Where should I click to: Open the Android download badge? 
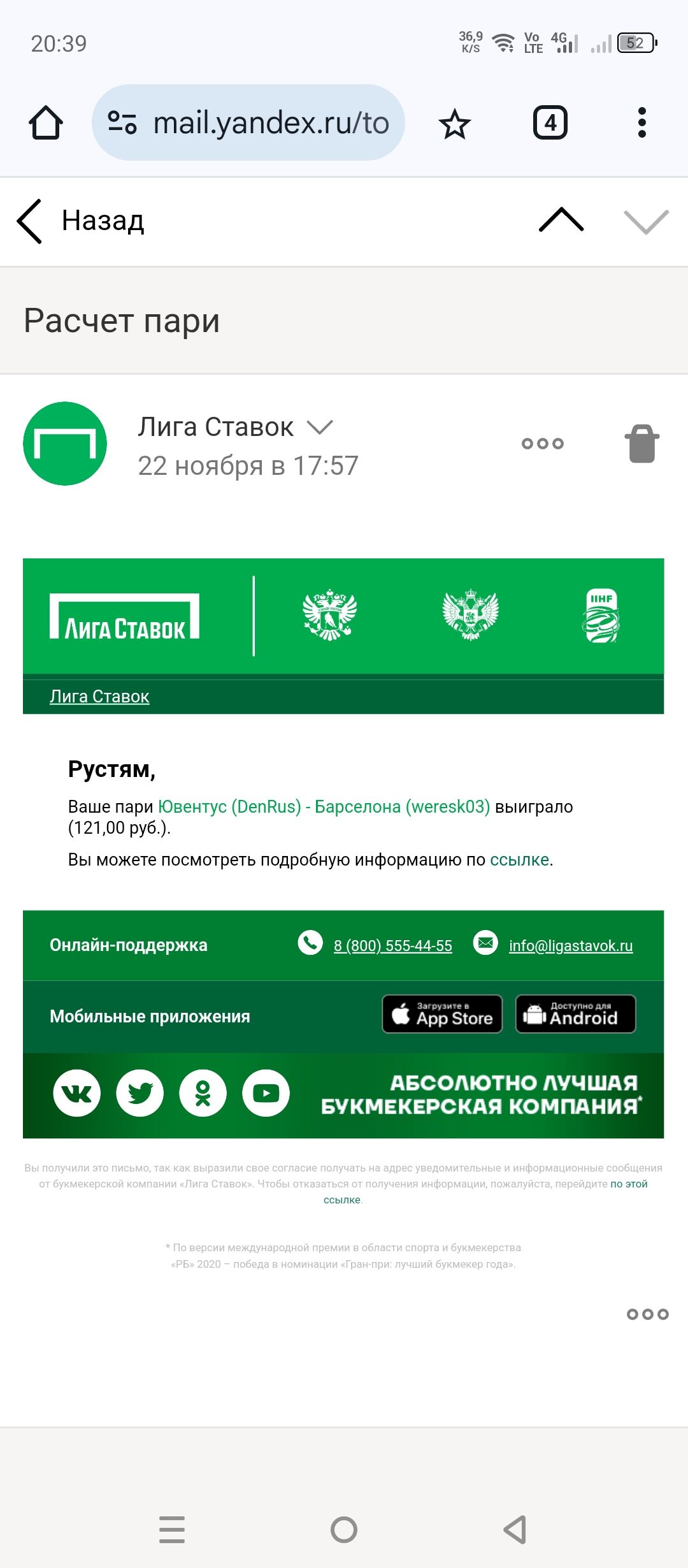click(575, 1014)
